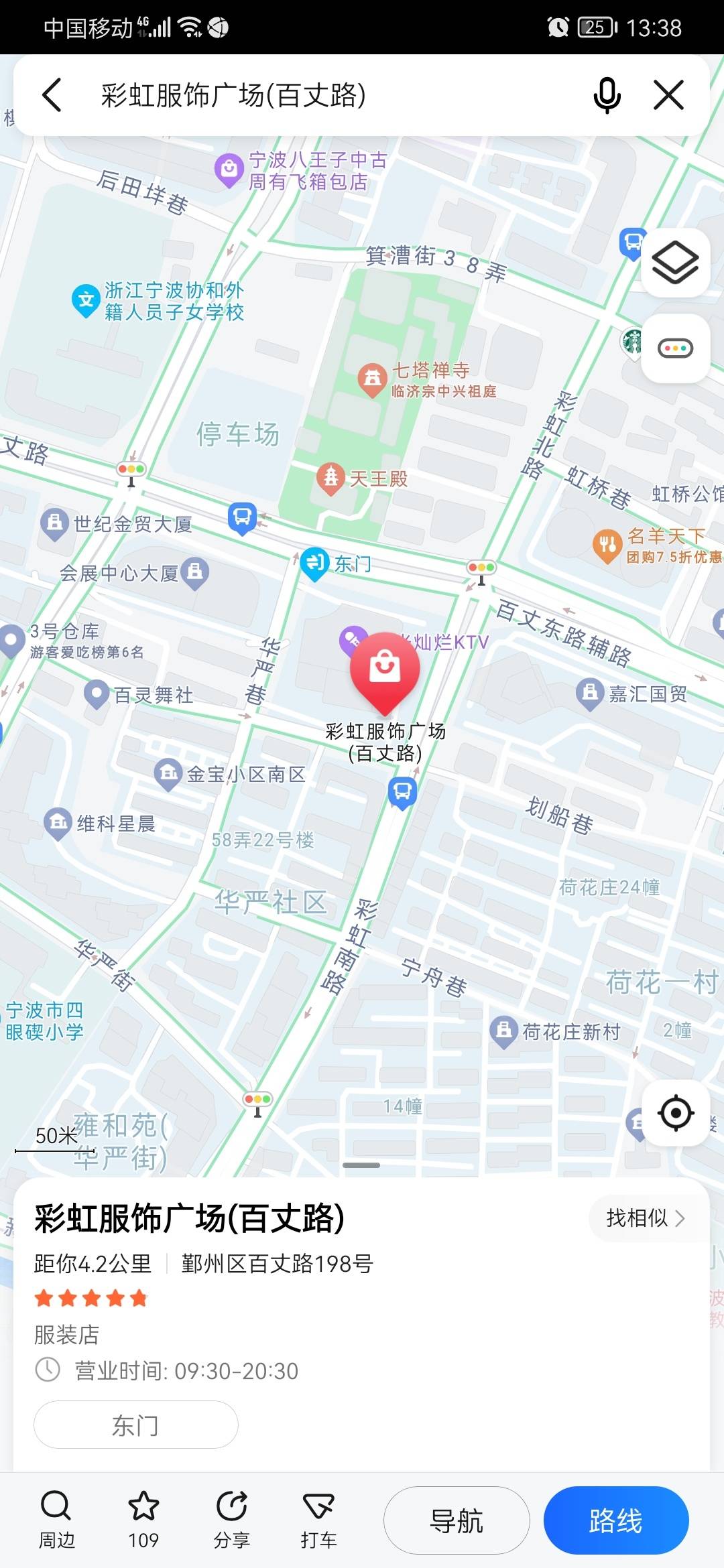Open the map layers button
Screen dimensions: 724x1568
[676, 263]
